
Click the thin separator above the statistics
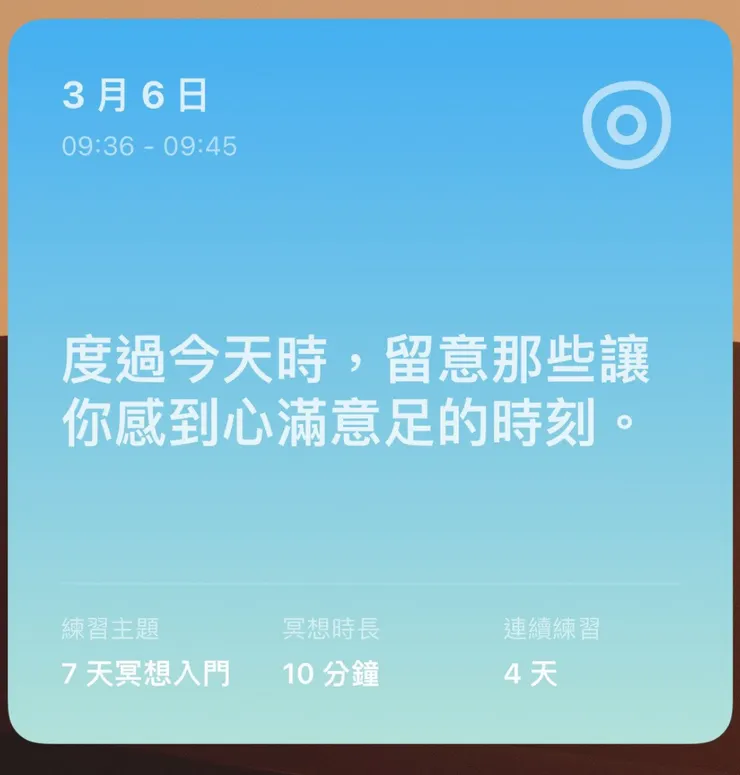[x=370, y=585]
